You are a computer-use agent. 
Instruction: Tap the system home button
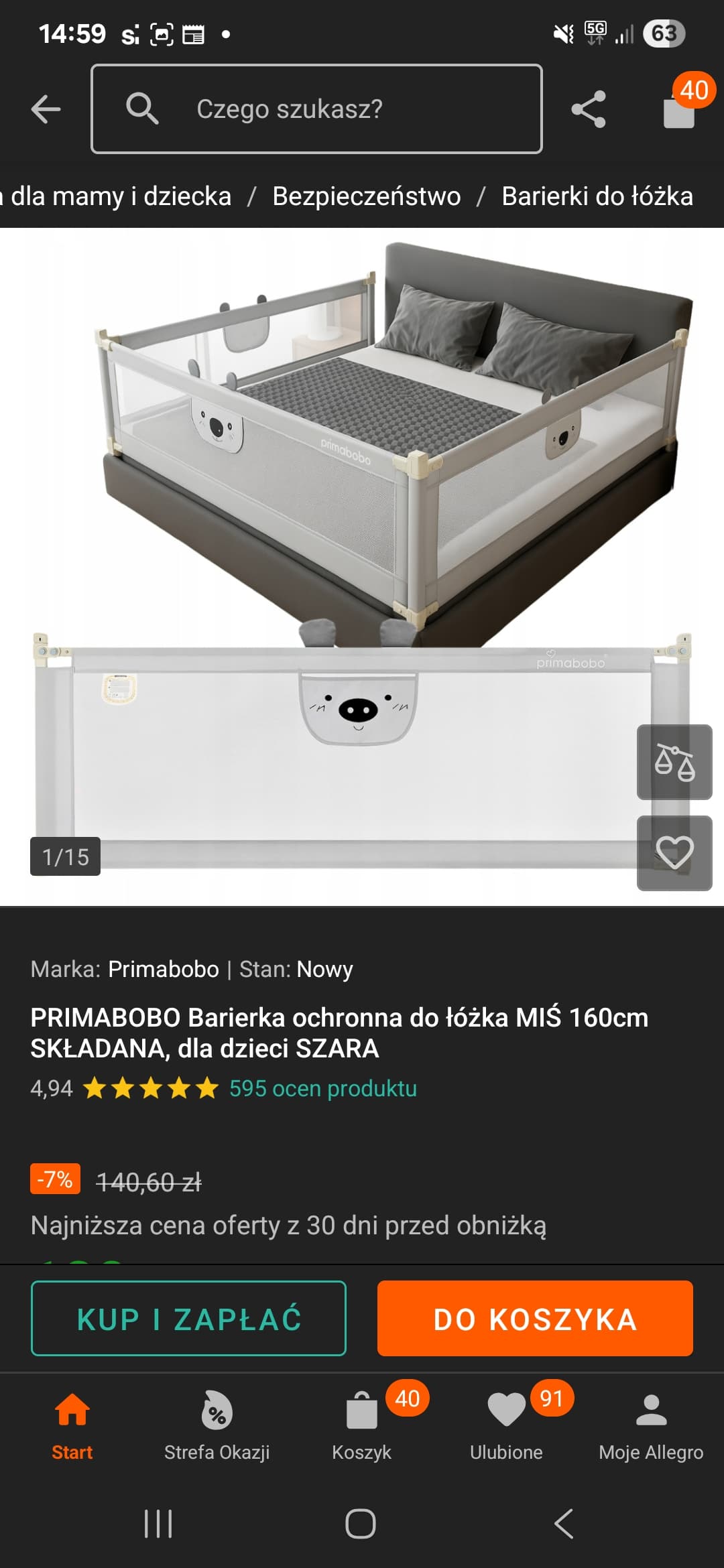[361, 1524]
